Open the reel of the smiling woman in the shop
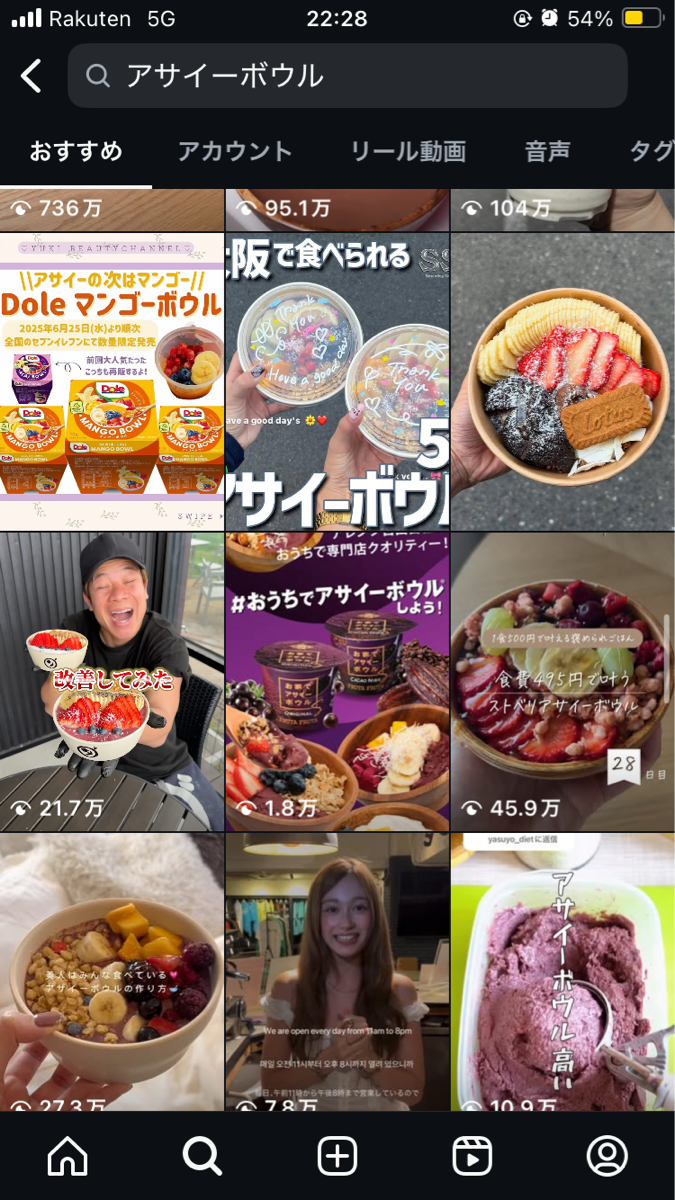 [337, 971]
